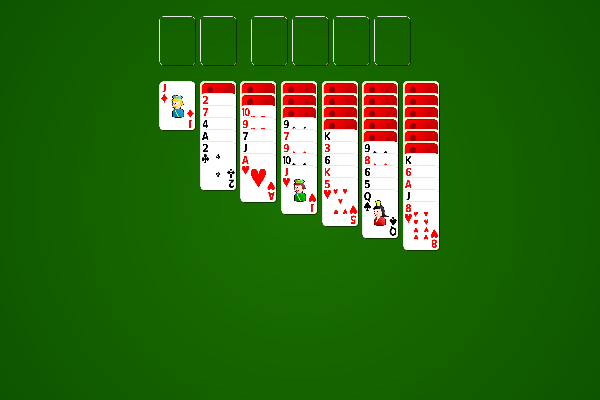Tap the ace of hearts card
Image resolution: width=600 pixels, height=400 pixels.
point(258,178)
